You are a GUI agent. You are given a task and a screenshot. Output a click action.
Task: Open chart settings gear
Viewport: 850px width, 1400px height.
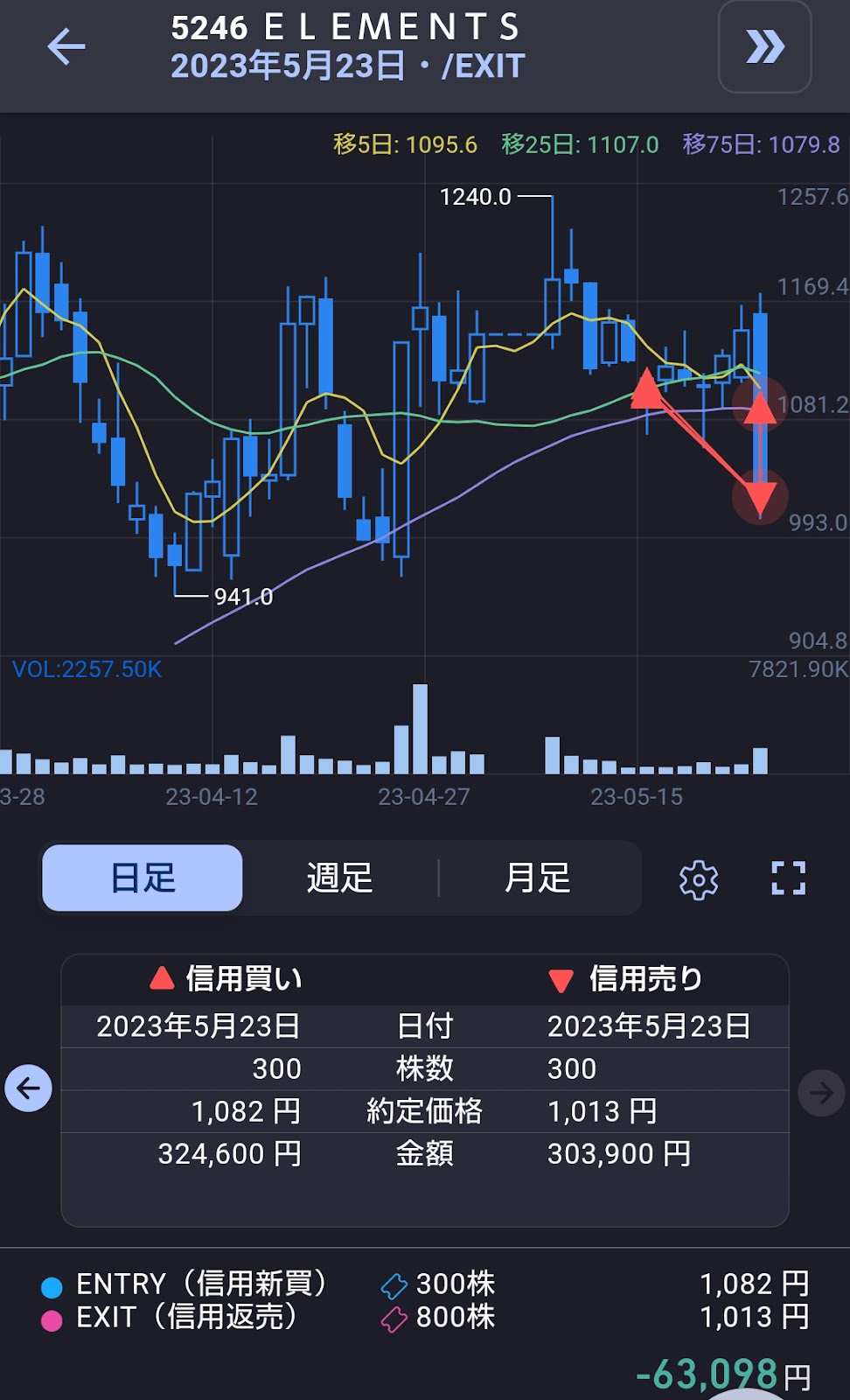point(699,879)
